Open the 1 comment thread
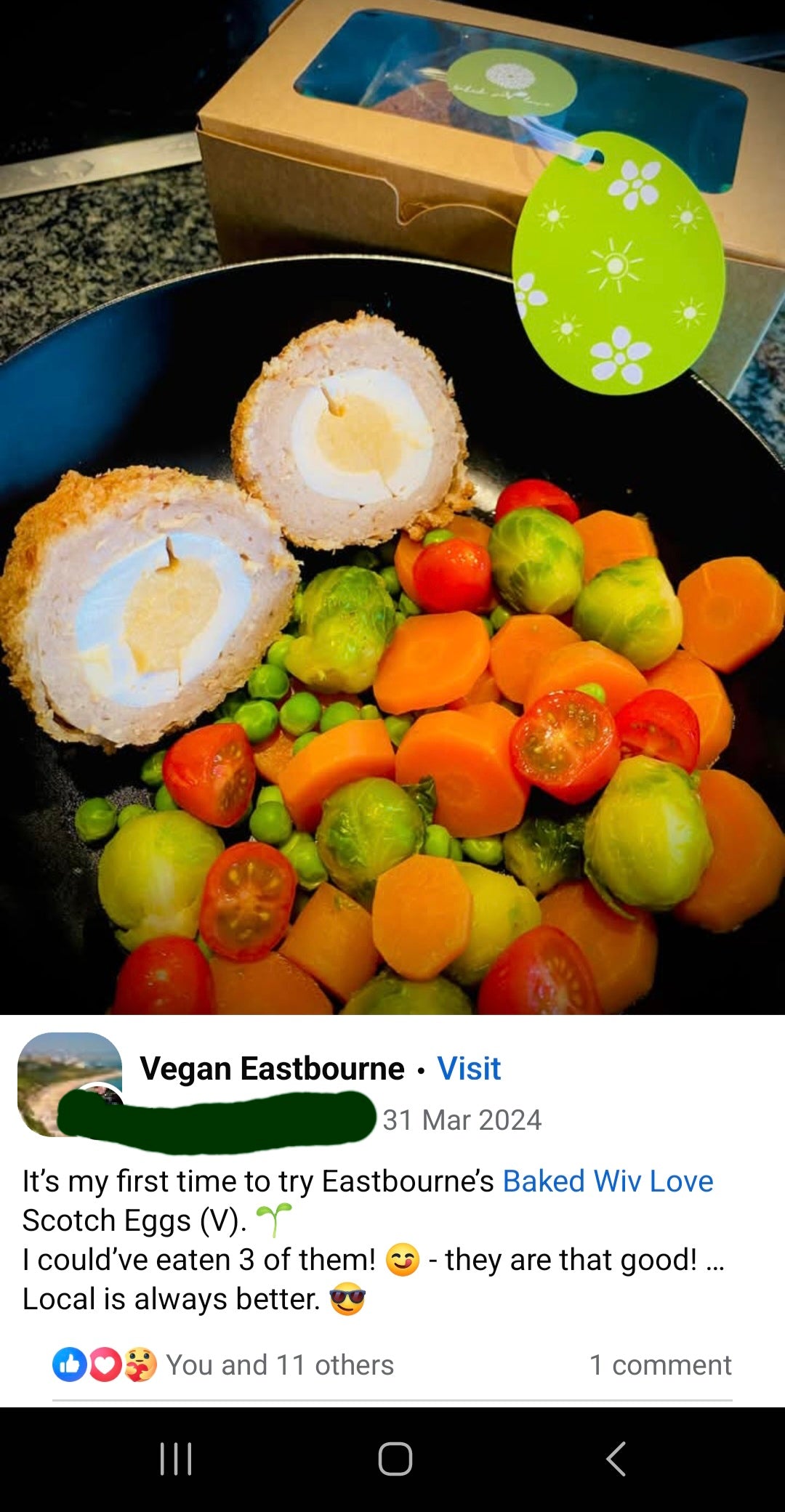 (x=659, y=1365)
